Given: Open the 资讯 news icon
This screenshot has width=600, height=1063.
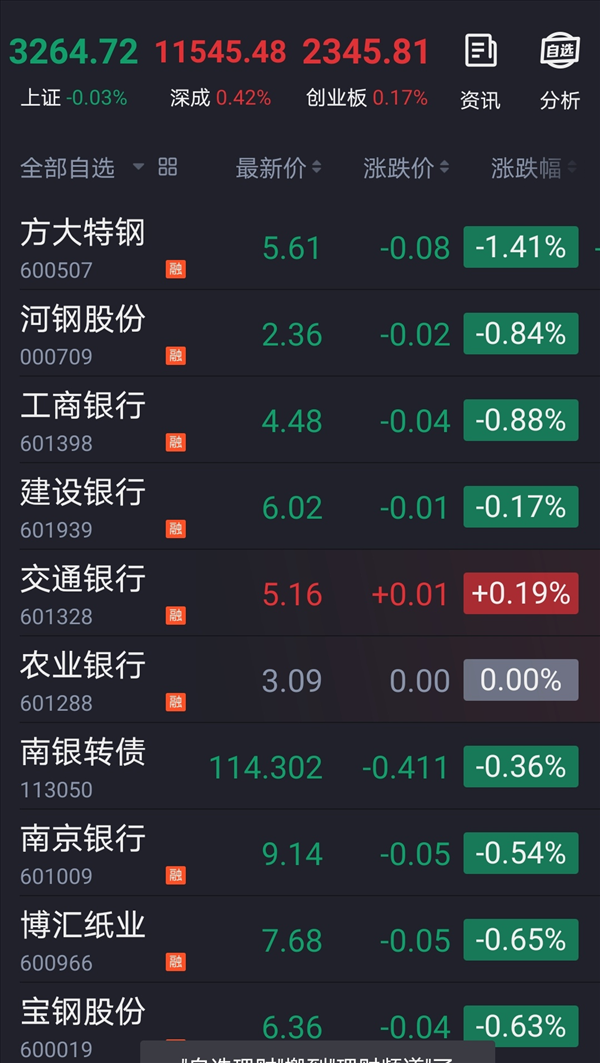Looking at the screenshot, I should click(481, 72).
